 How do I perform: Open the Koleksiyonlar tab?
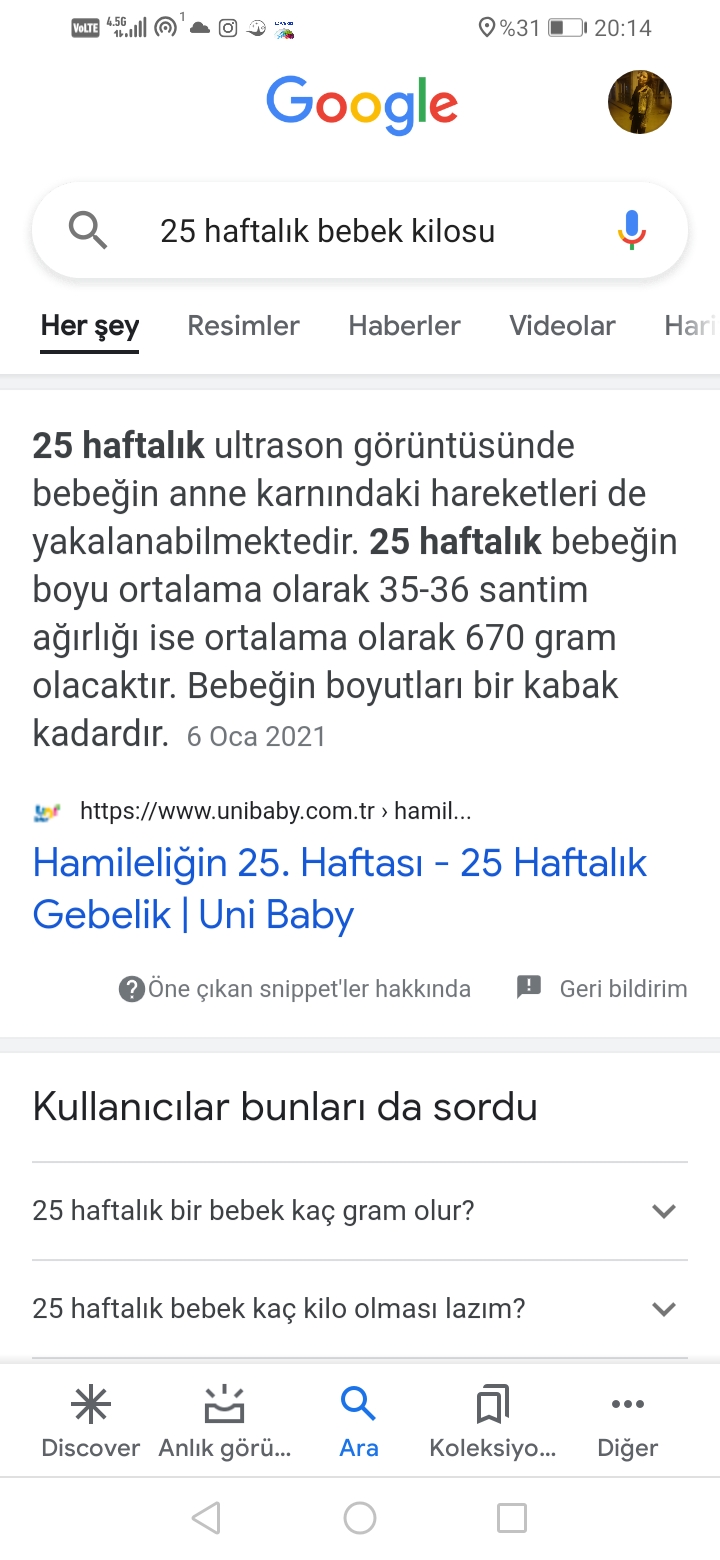click(492, 1422)
